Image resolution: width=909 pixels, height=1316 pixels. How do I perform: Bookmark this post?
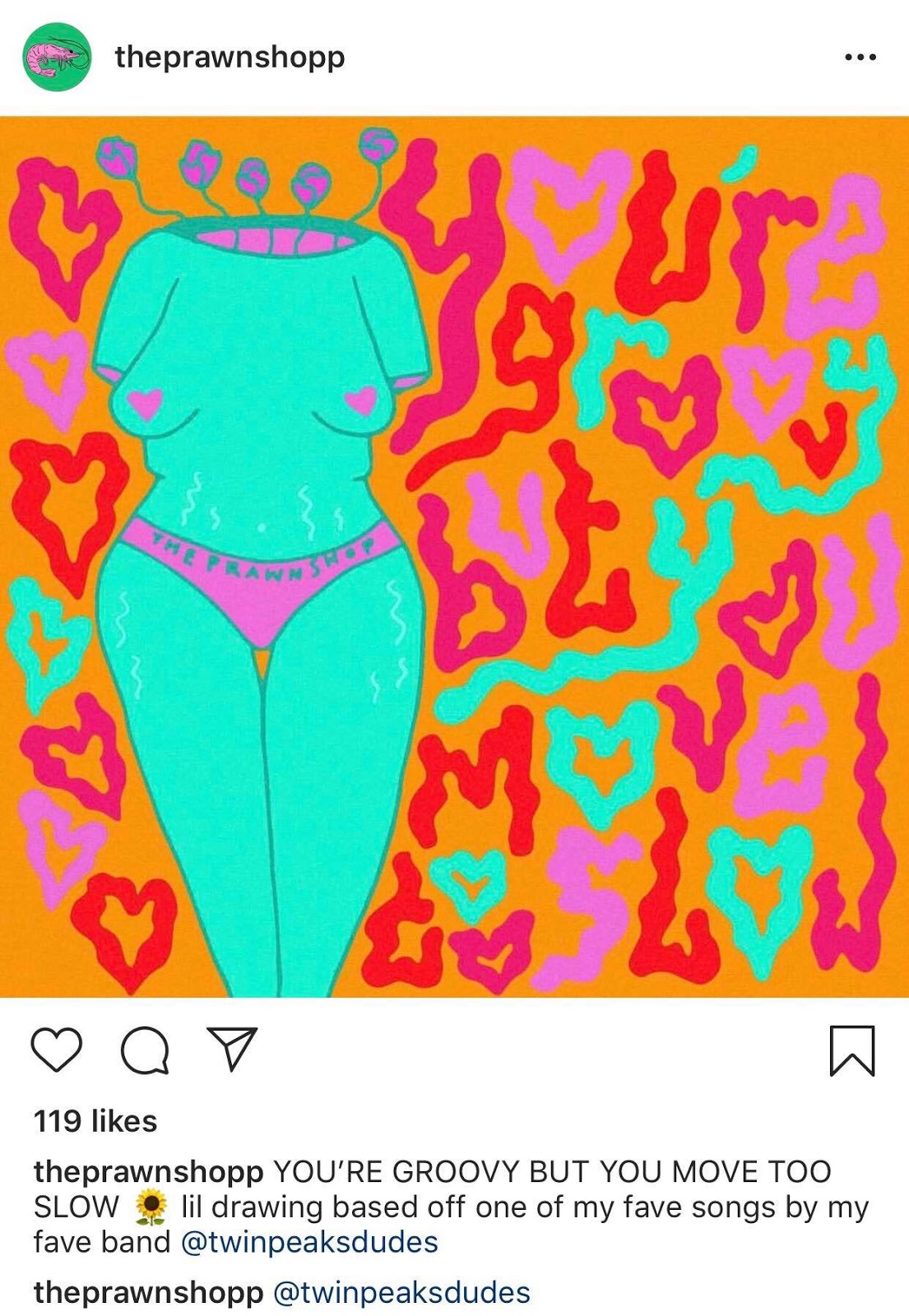pos(851,1050)
